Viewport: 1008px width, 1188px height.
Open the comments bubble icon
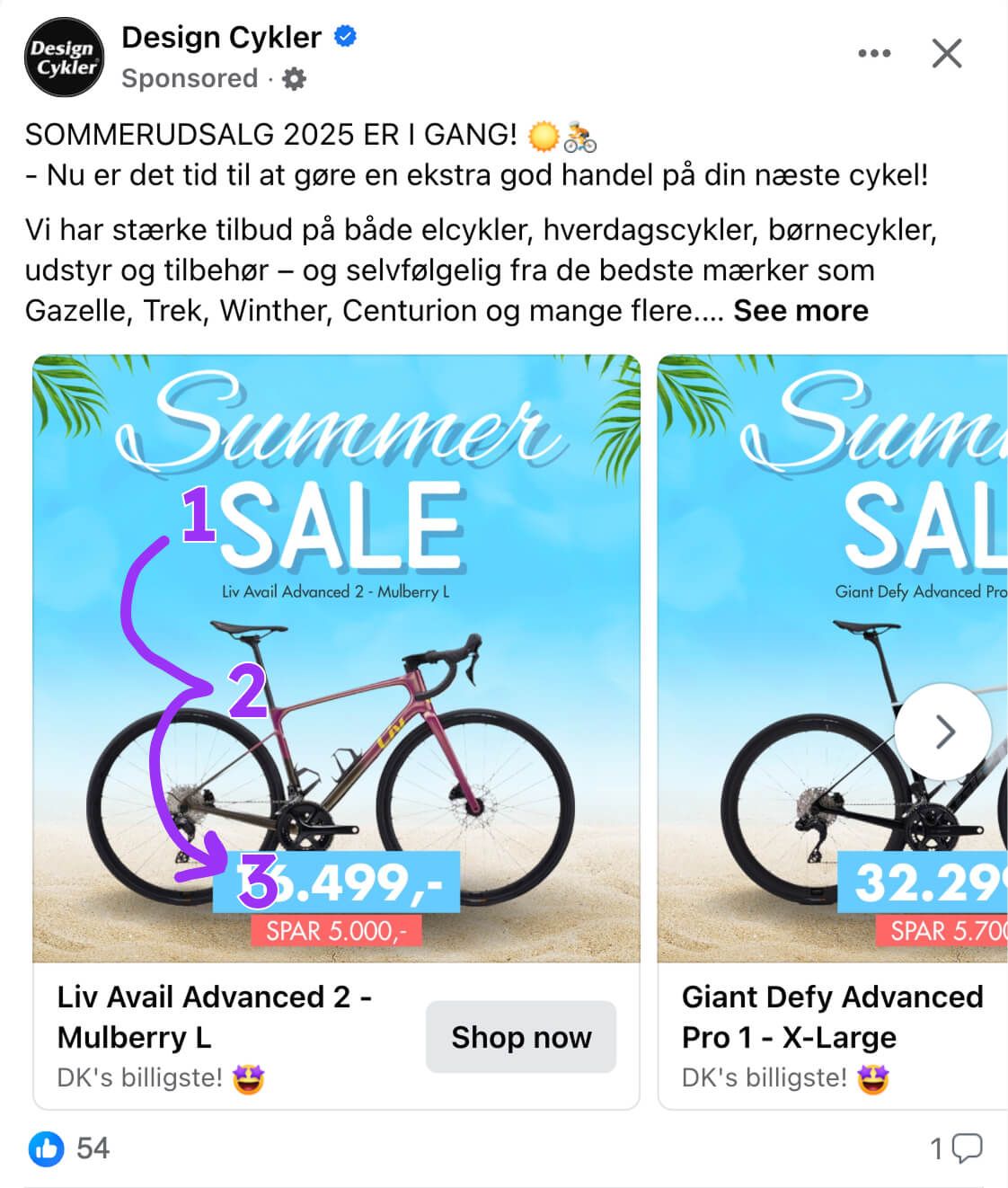(x=966, y=1148)
